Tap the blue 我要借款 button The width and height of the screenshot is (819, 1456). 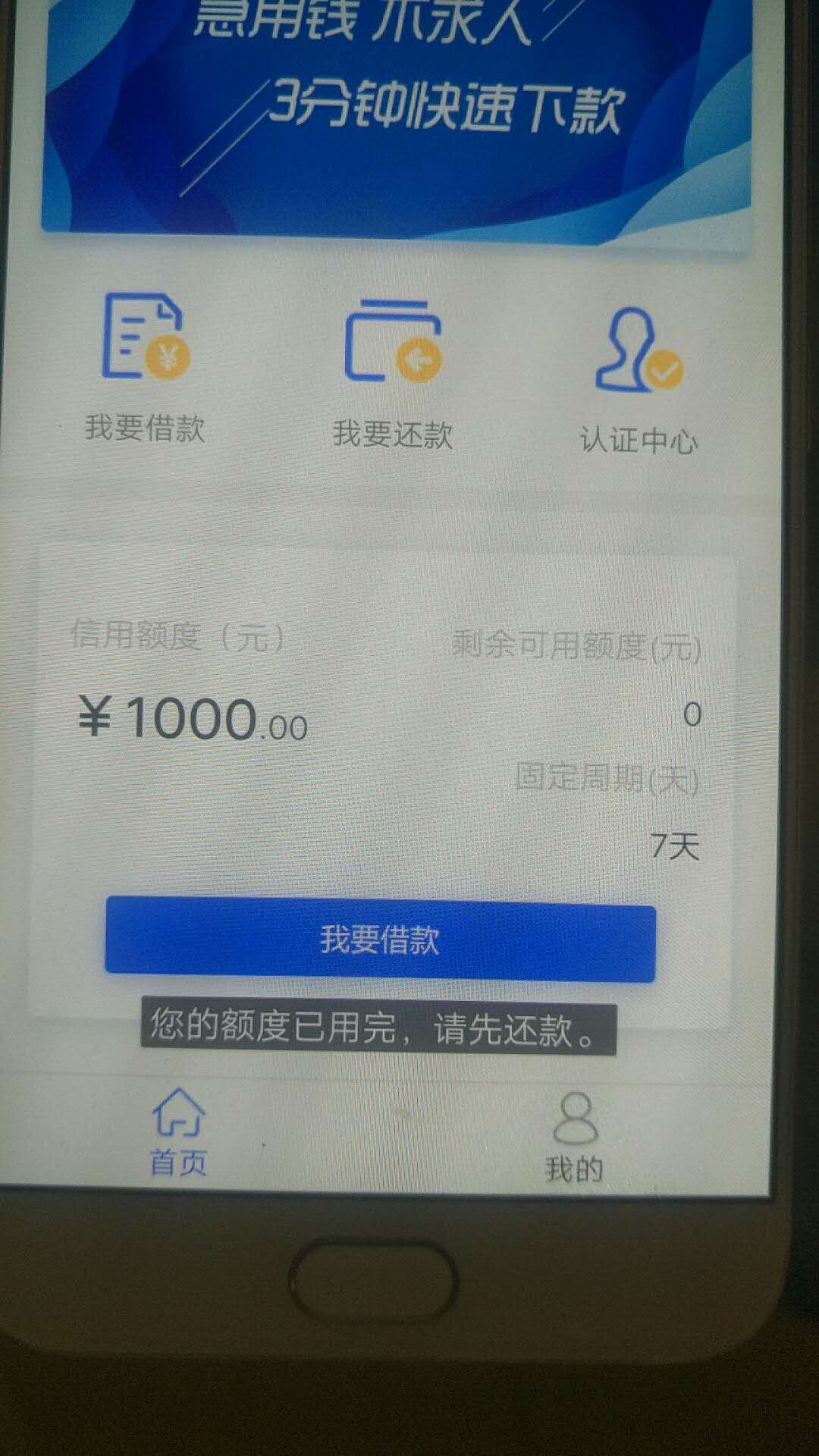pyautogui.click(x=380, y=939)
